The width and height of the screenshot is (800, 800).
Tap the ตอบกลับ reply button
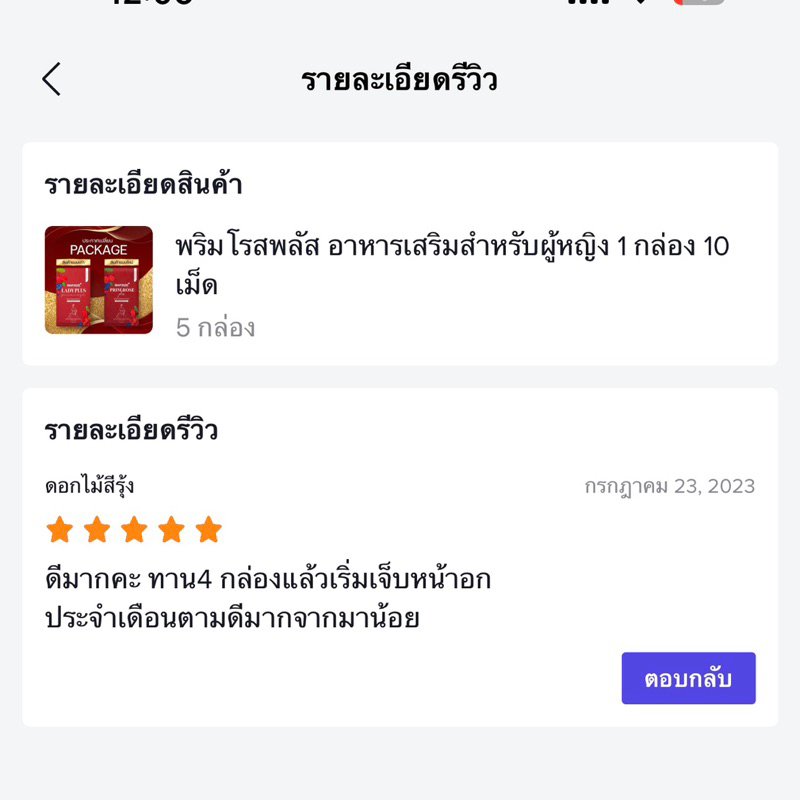688,679
